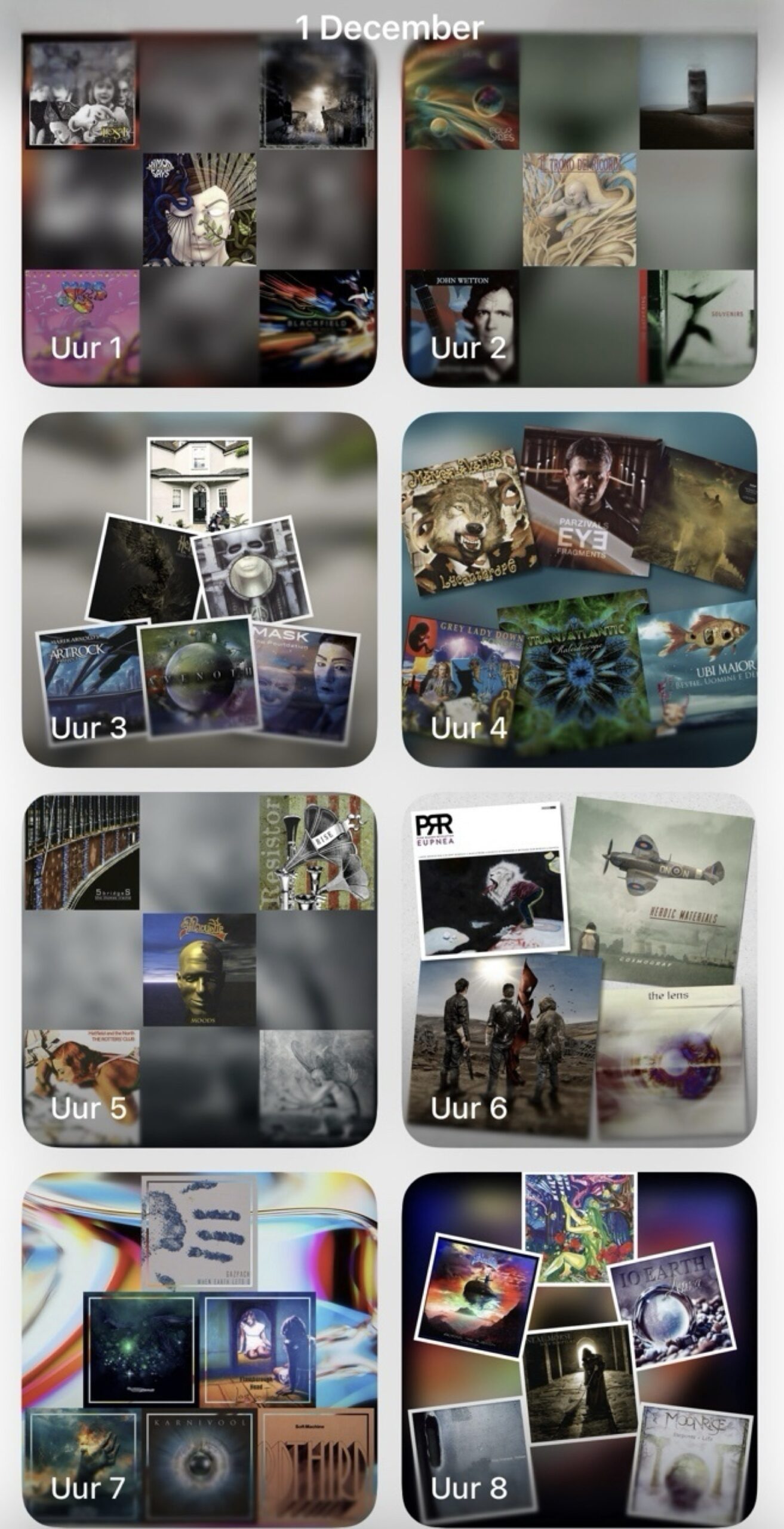
Task: Select the Uur 2 tile
Action: click(x=580, y=209)
